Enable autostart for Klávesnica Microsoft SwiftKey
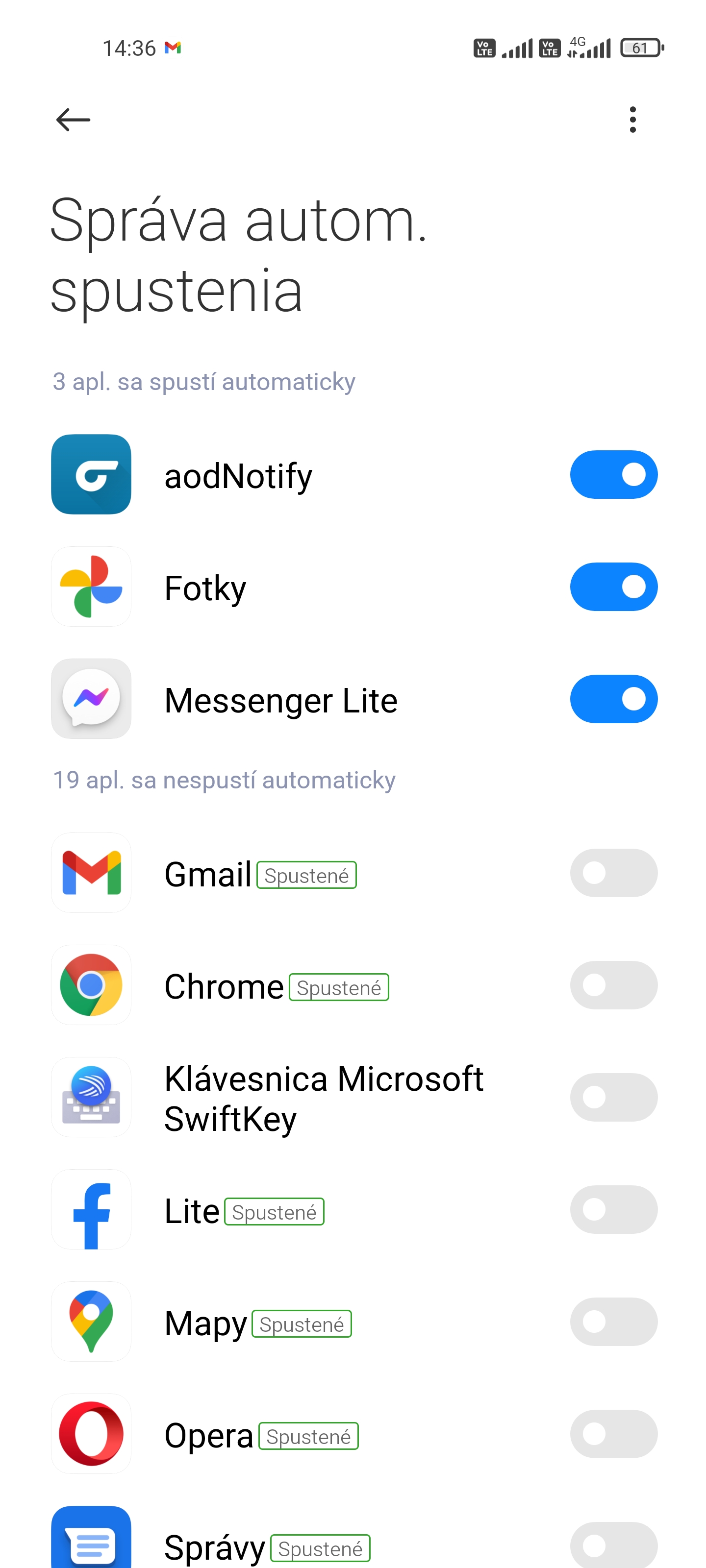 (613, 1097)
